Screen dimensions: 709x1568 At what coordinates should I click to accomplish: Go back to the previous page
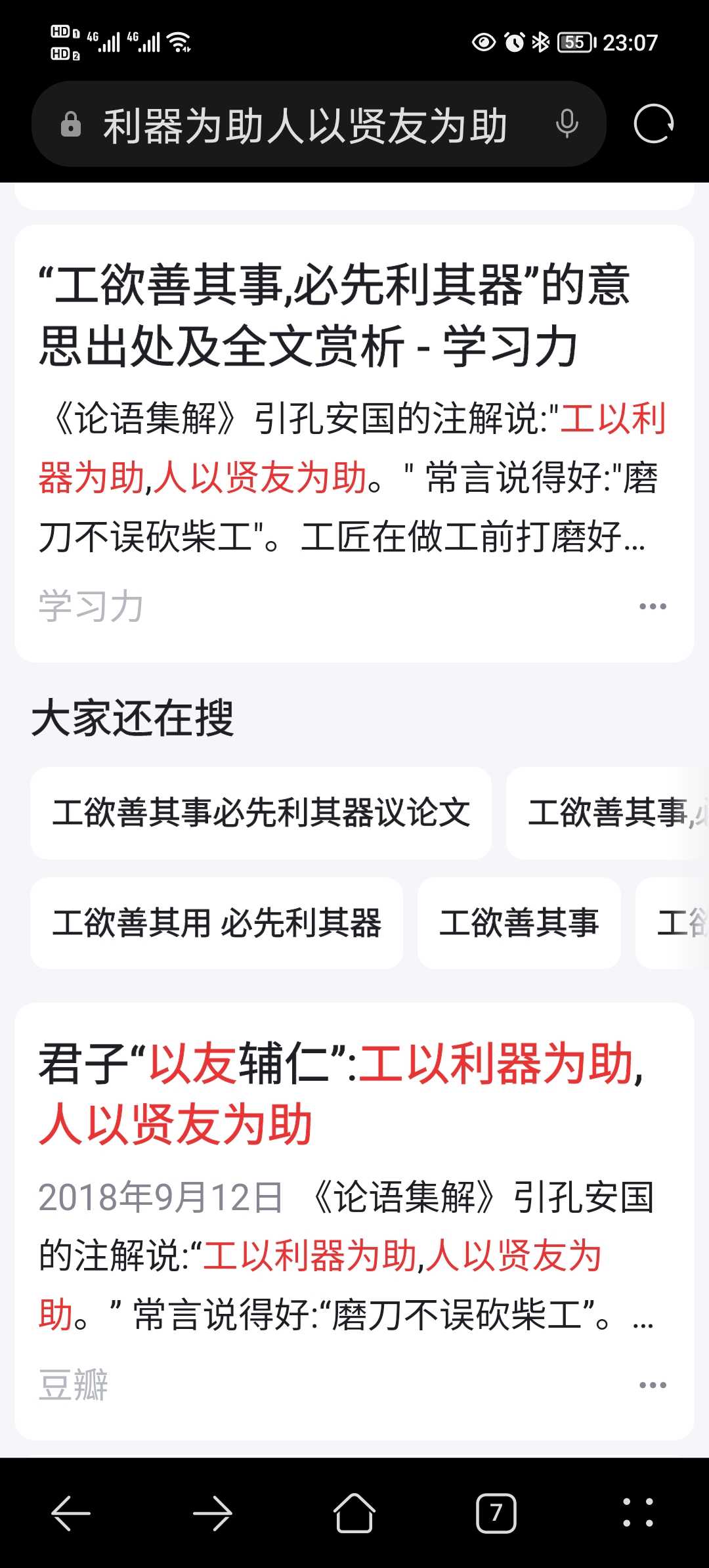click(71, 1514)
